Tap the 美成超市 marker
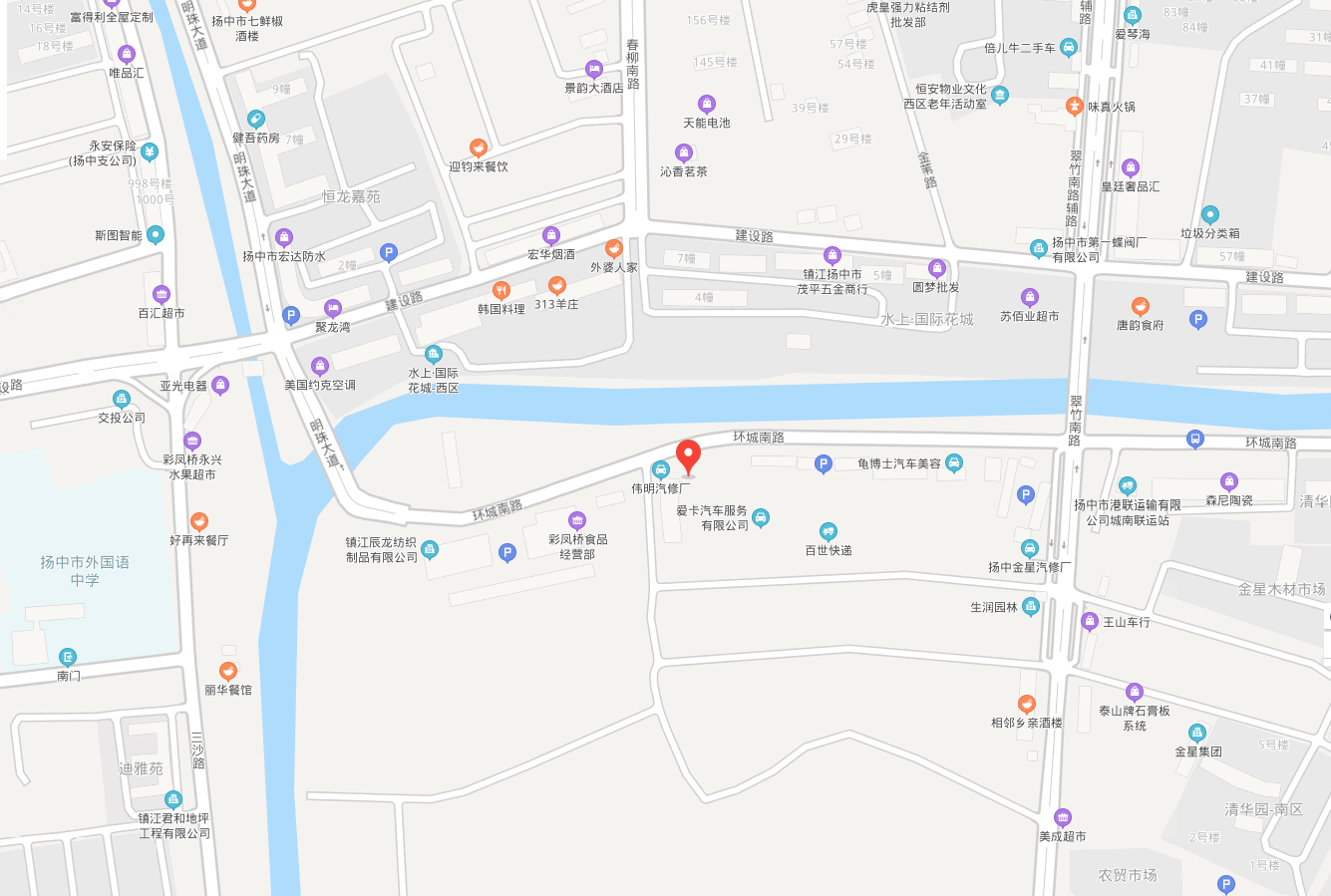Image resolution: width=1331 pixels, height=896 pixels. point(1063,818)
